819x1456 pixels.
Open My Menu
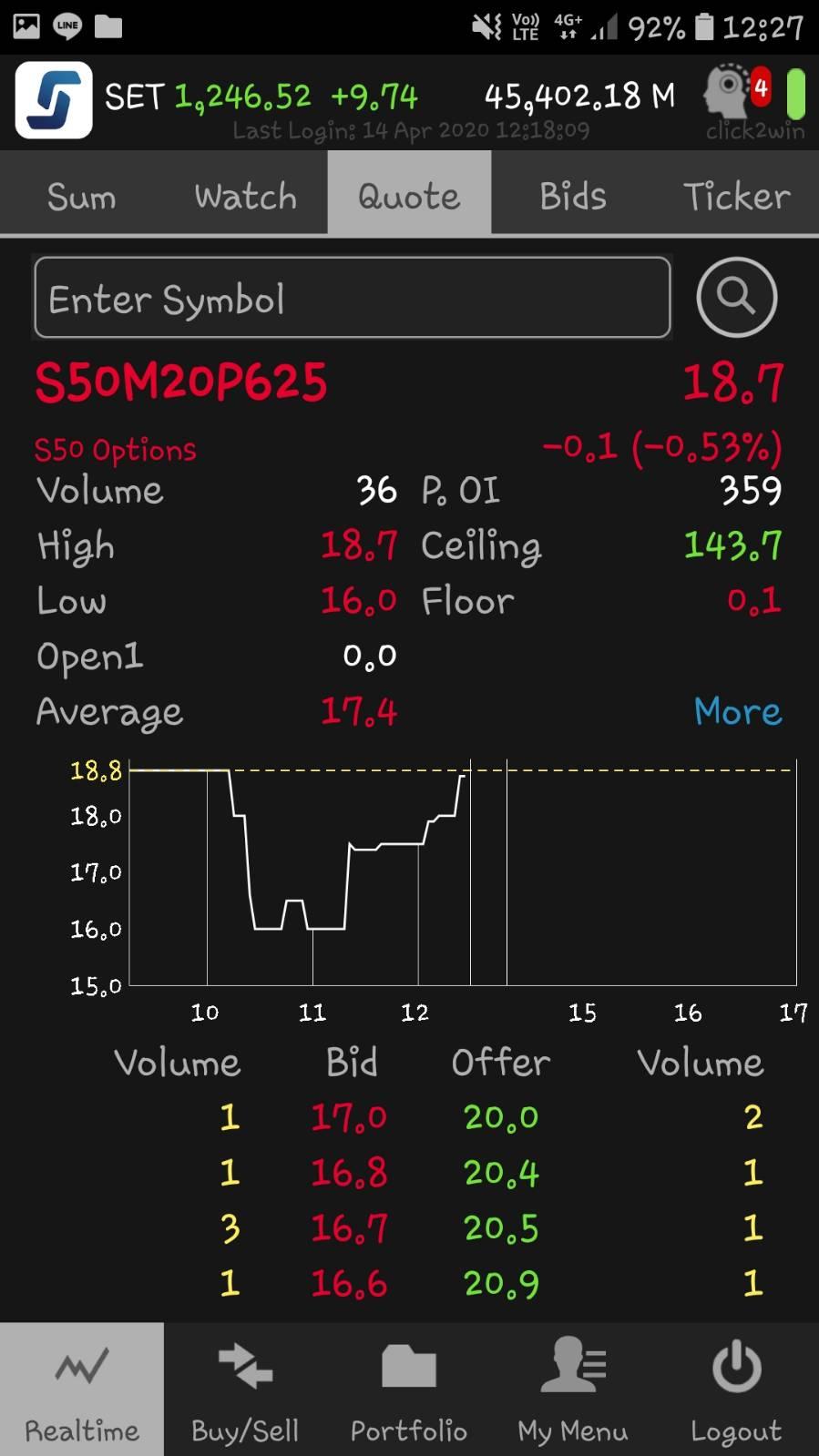[x=573, y=1390]
